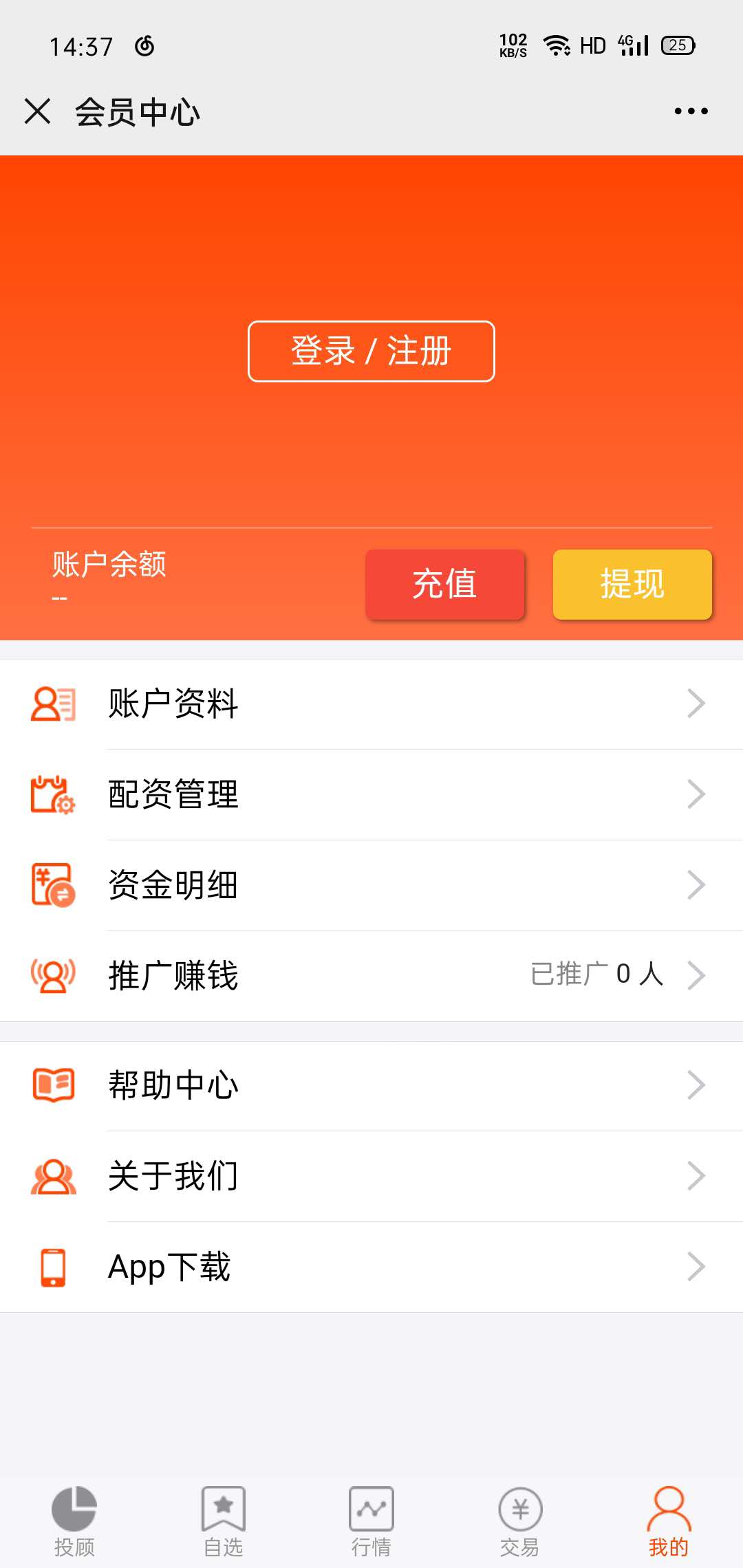Open 关于我们 about page
Screen dimensions: 743x1568
(371, 1176)
